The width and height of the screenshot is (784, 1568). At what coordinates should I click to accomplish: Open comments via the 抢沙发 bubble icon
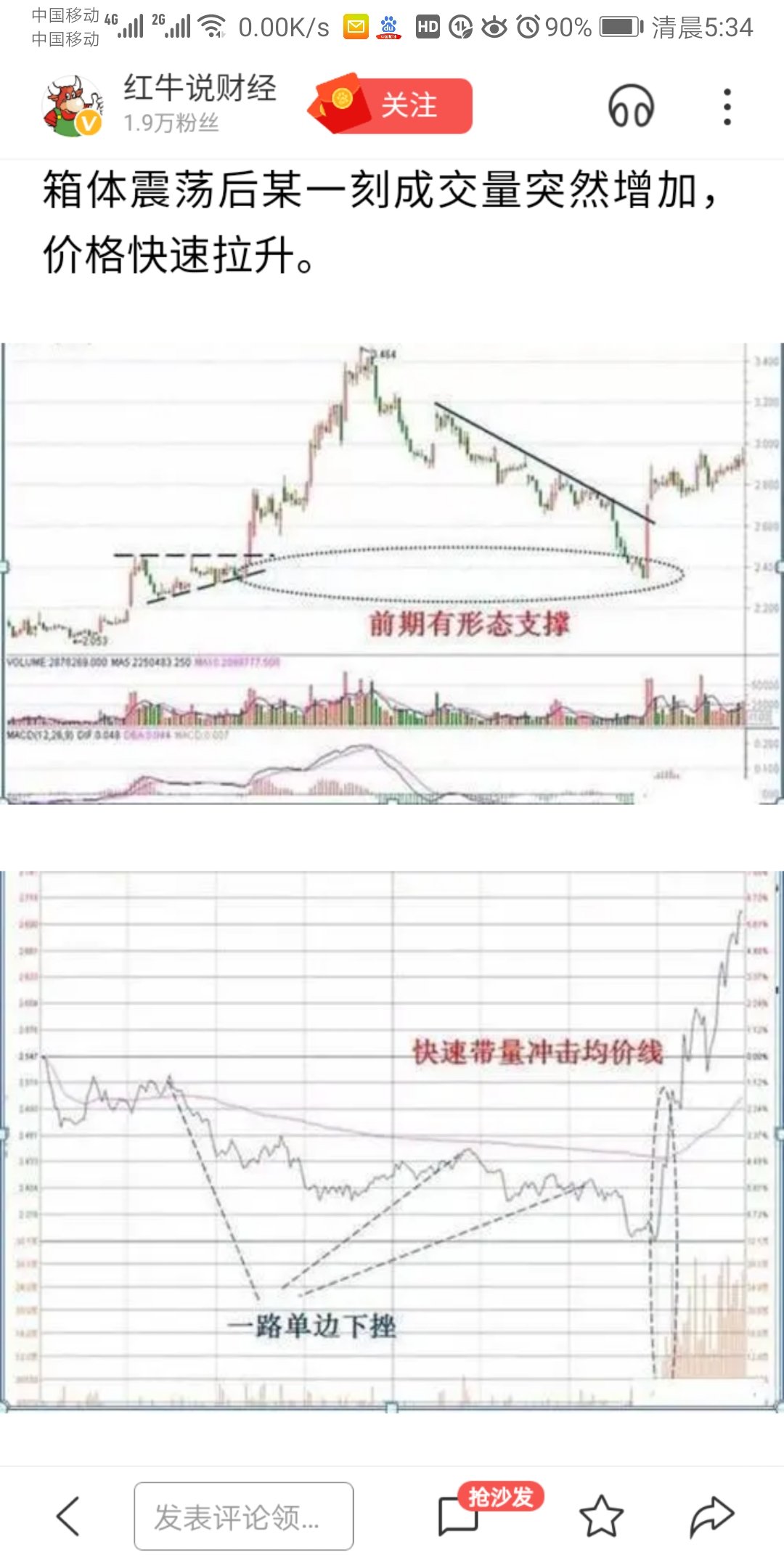460,1516
